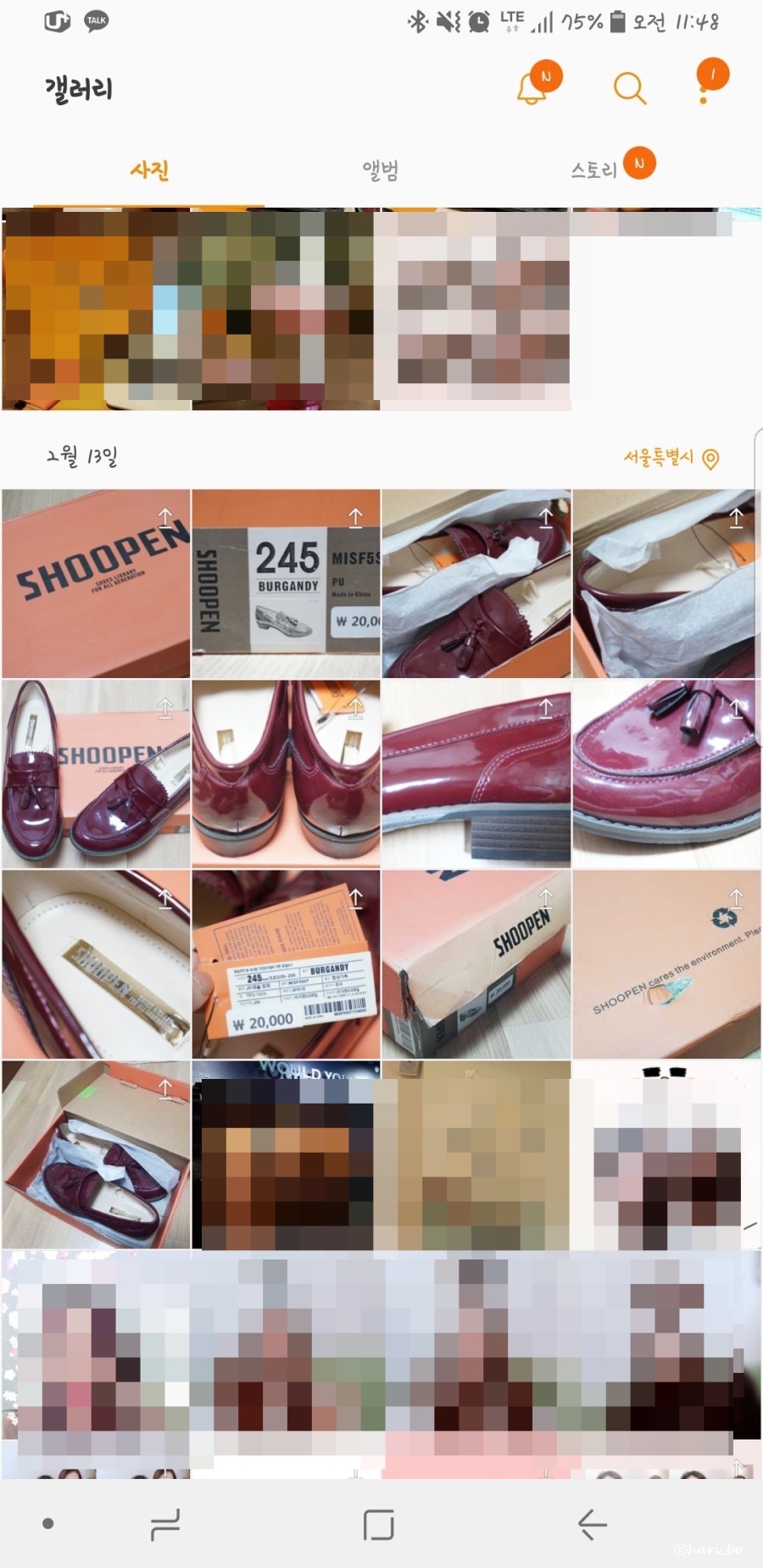Open the top-down loafers in box photo
The height and width of the screenshot is (1568, 763).
click(96, 1154)
